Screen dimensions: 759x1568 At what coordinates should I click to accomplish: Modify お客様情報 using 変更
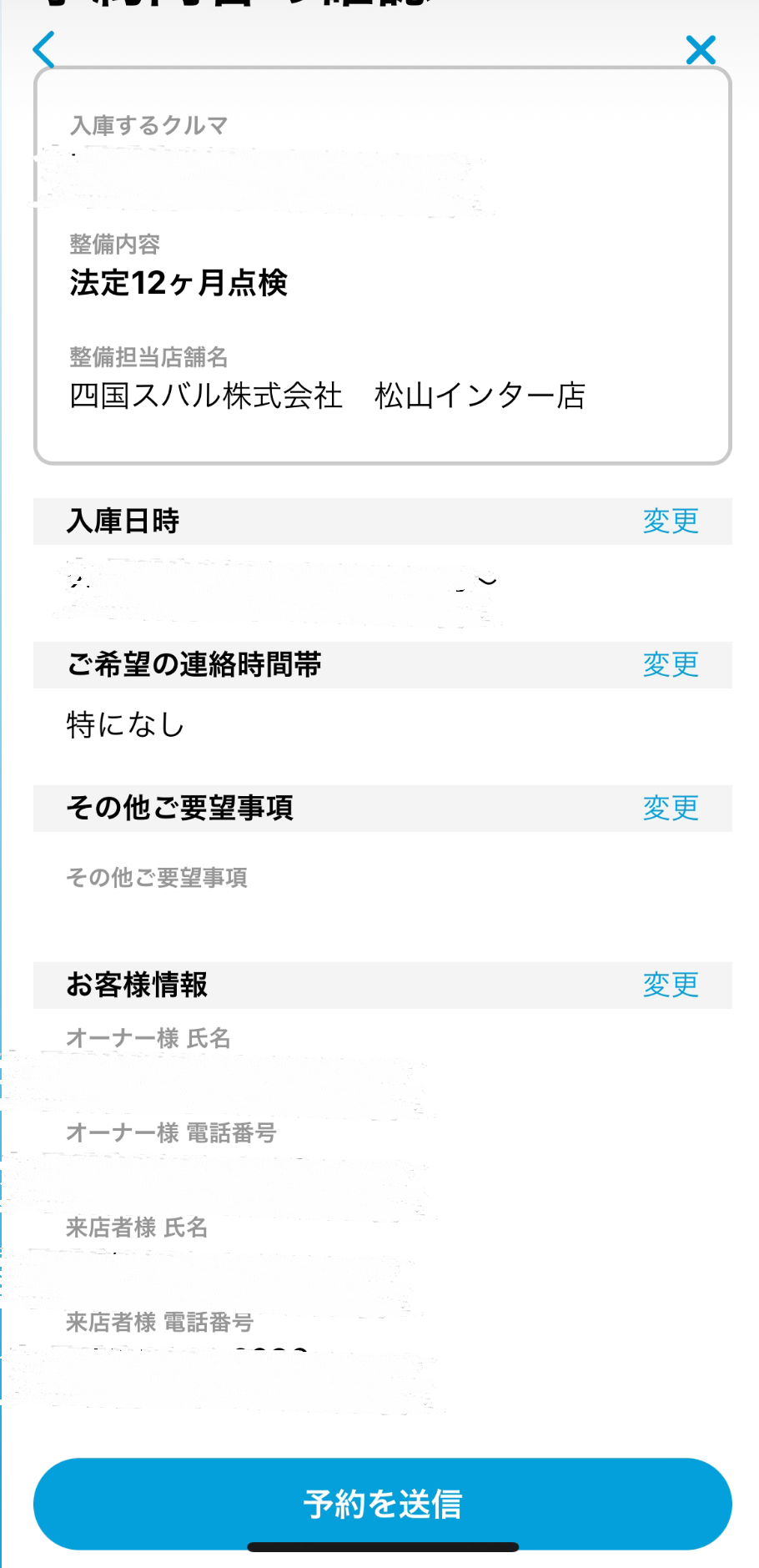tap(670, 986)
